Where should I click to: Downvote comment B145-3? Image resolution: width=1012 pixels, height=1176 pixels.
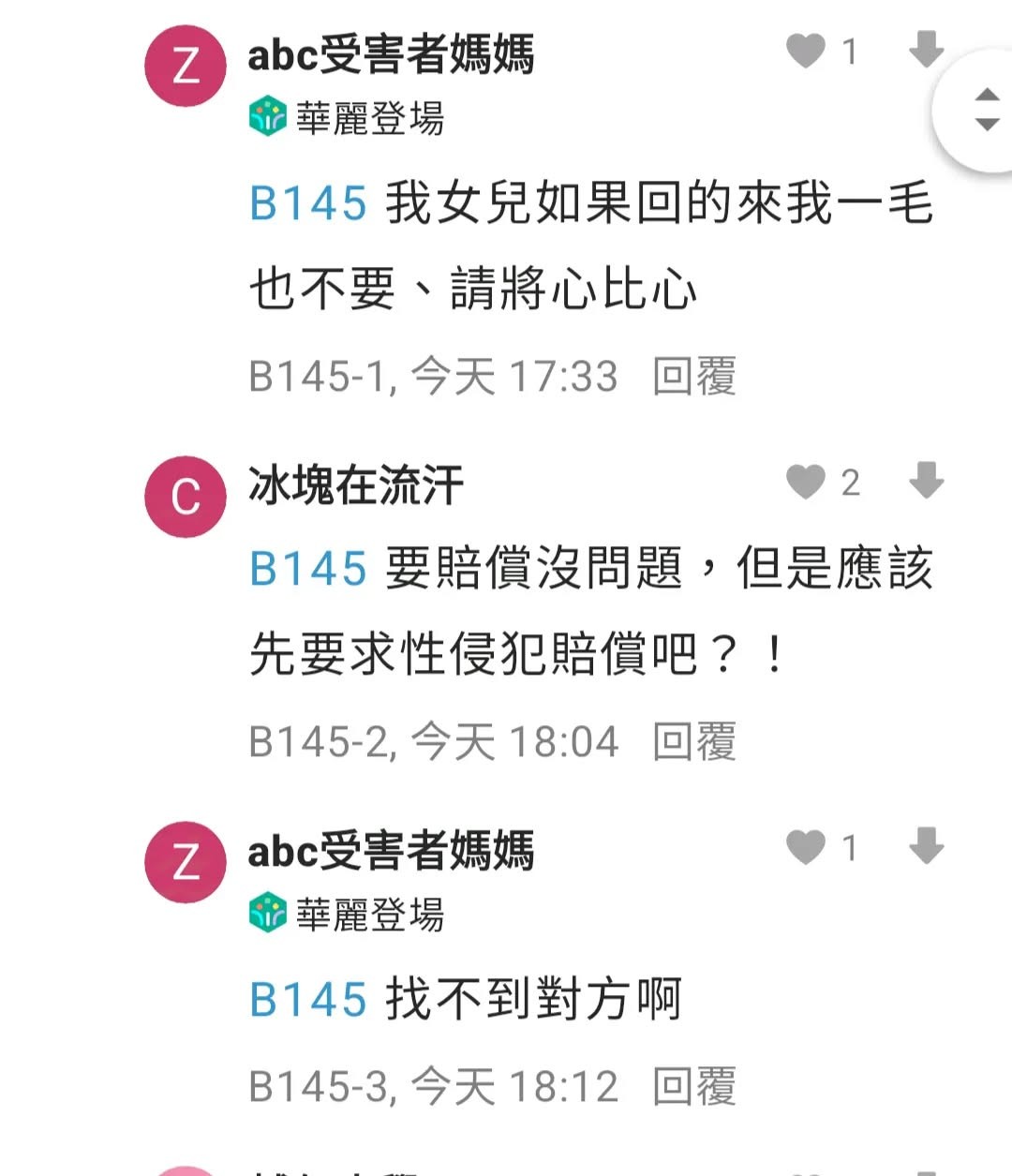(926, 845)
